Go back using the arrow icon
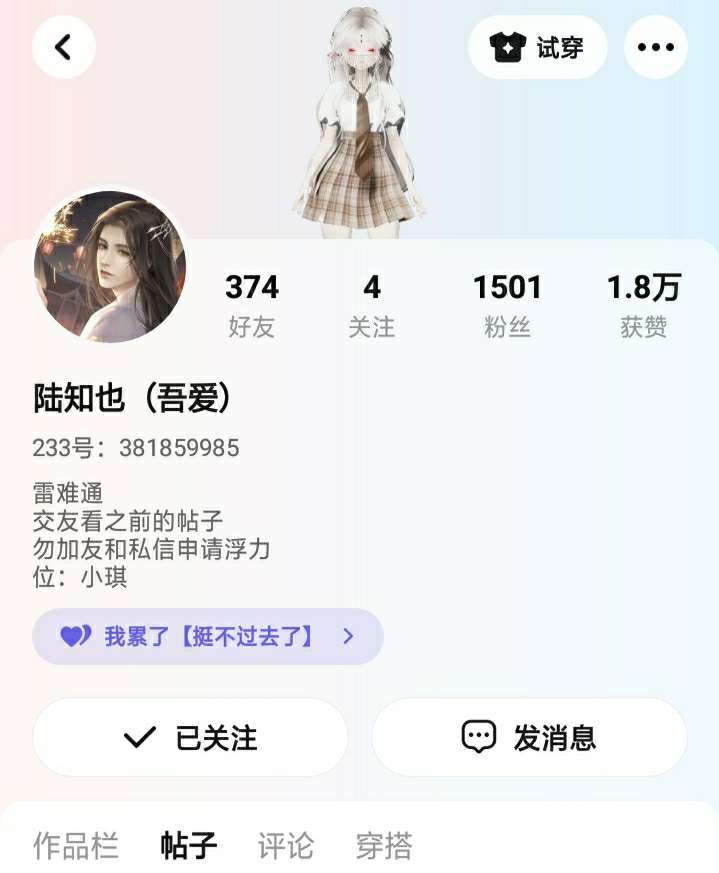The image size is (719, 873). (63, 47)
